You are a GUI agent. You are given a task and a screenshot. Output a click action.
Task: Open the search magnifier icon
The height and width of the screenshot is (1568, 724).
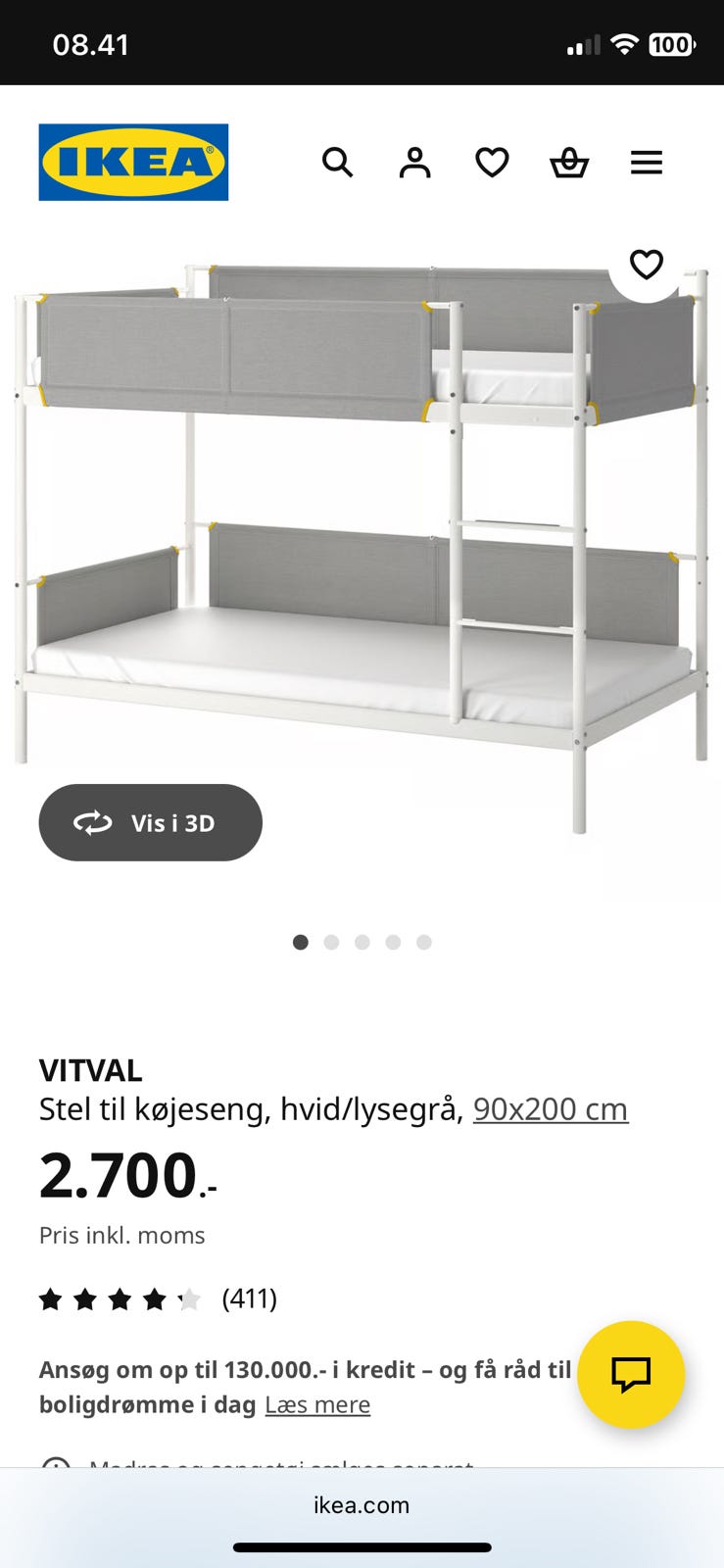coord(337,162)
